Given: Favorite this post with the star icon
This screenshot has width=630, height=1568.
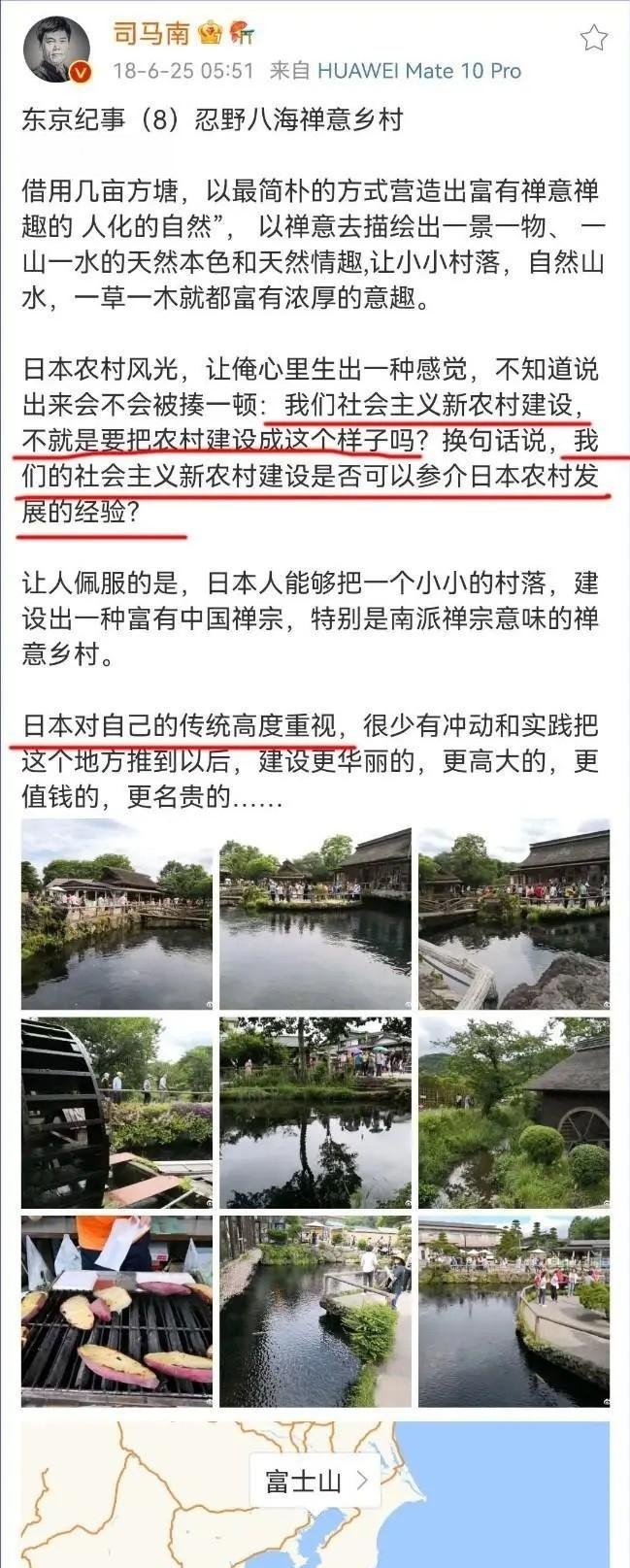Looking at the screenshot, I should (x=593, y=38).
